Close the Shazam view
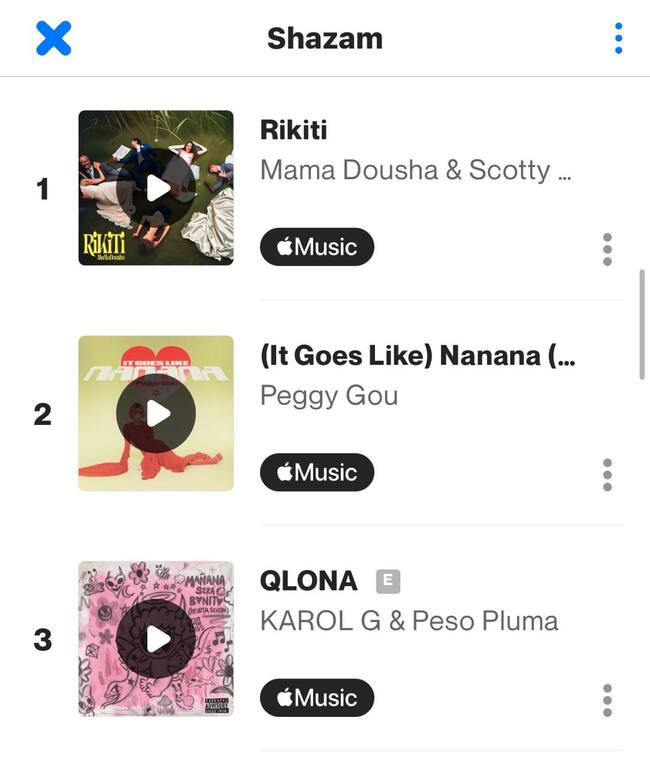 pos(54,38)
